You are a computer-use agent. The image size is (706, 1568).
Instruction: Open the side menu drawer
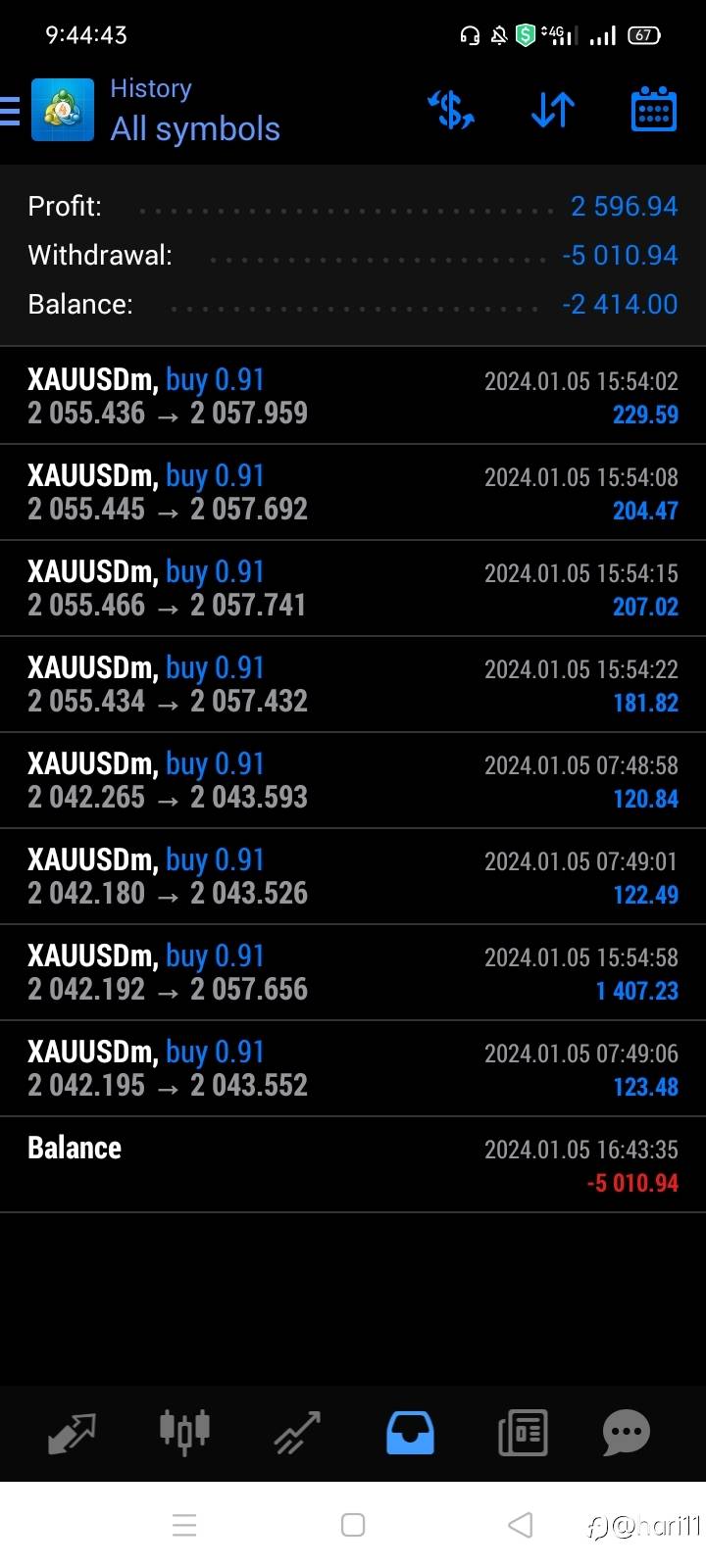click(x=10, y=112)
